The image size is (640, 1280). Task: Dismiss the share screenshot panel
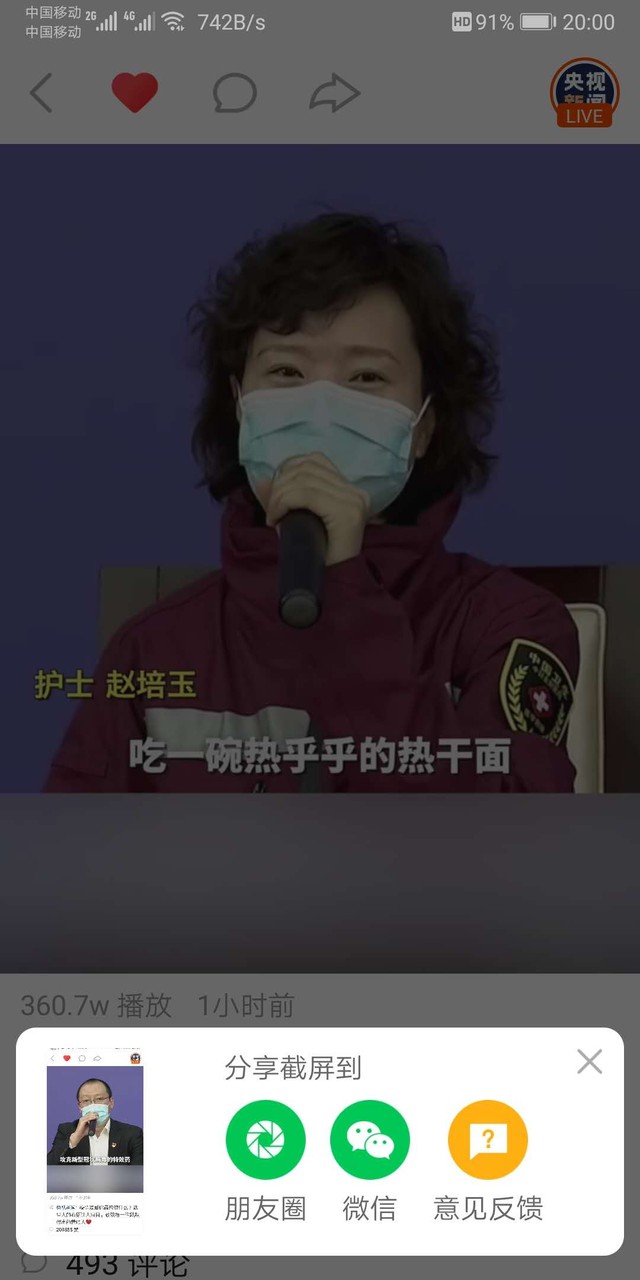coord(590,1062)
